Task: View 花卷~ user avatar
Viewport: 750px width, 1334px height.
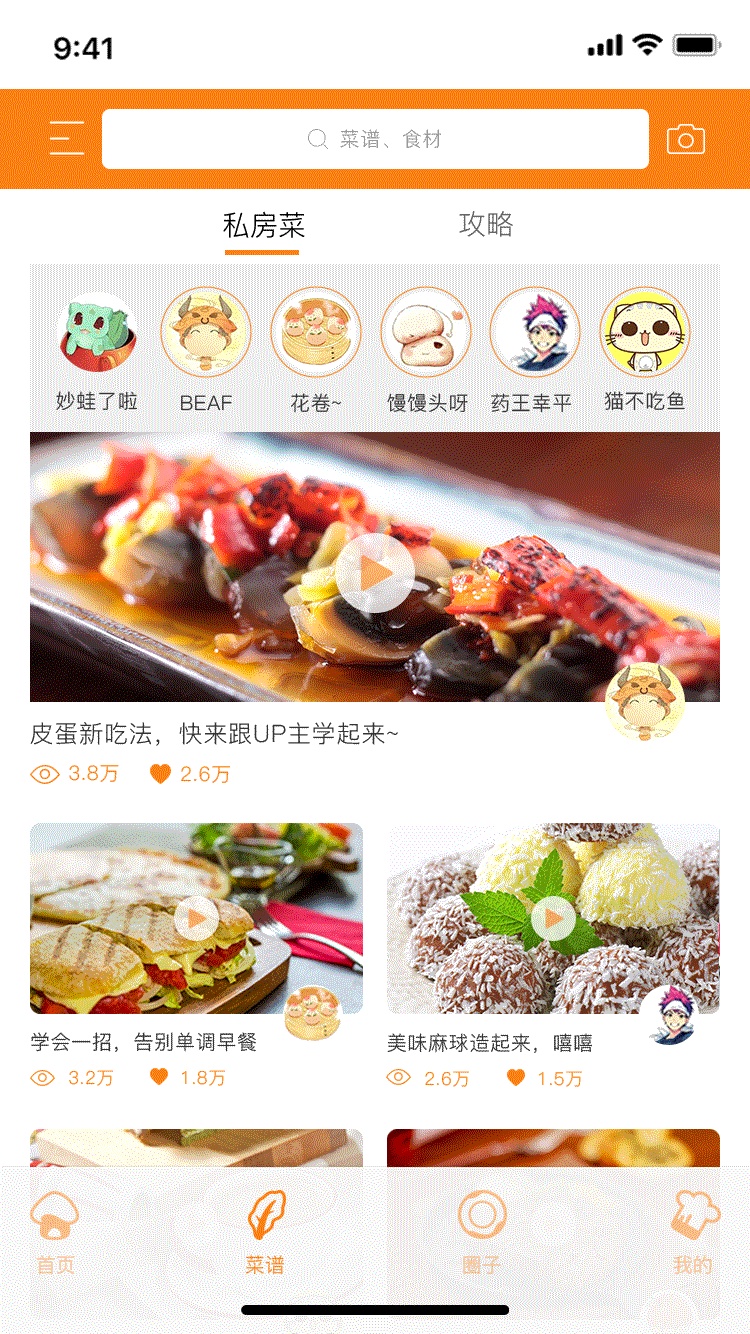Action: (x=316, y=333)
